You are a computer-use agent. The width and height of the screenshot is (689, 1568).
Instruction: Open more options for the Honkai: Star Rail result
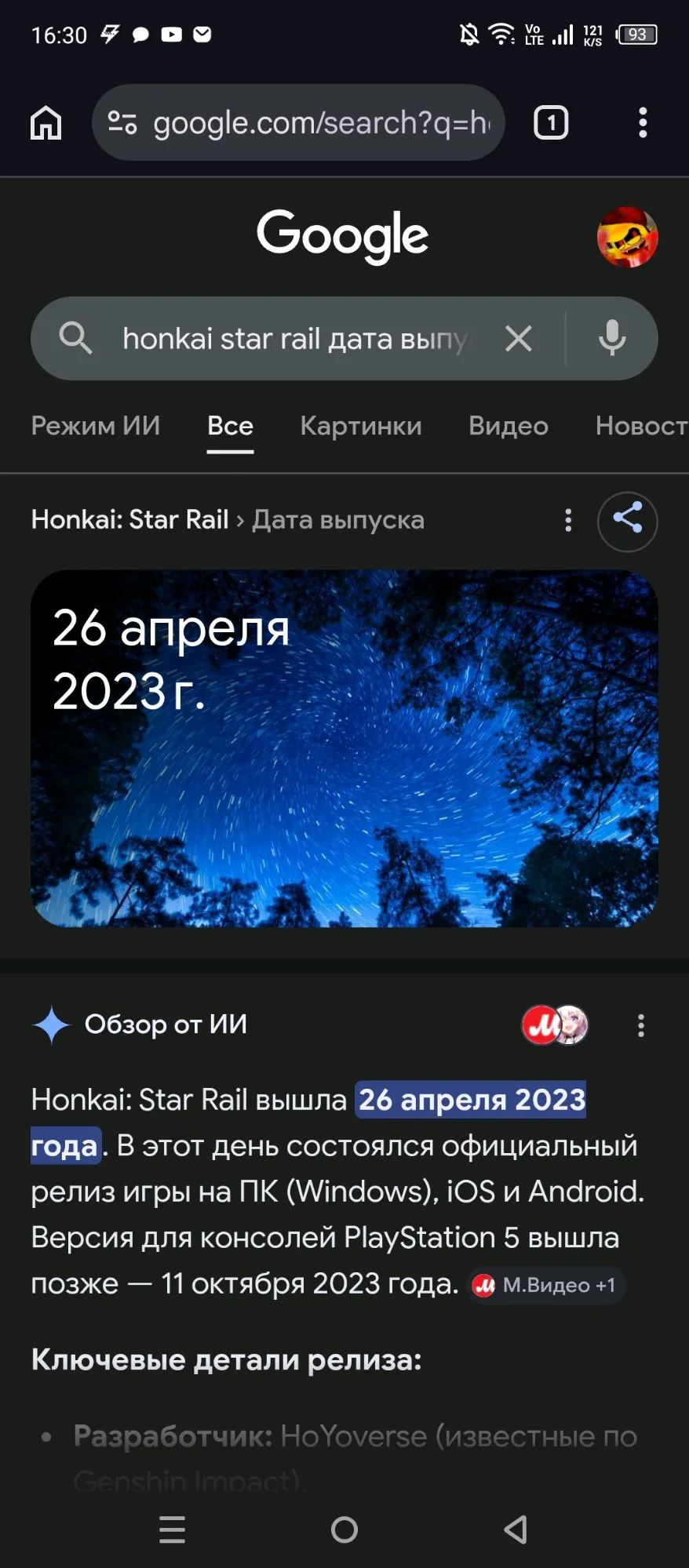tap(568, 520)
